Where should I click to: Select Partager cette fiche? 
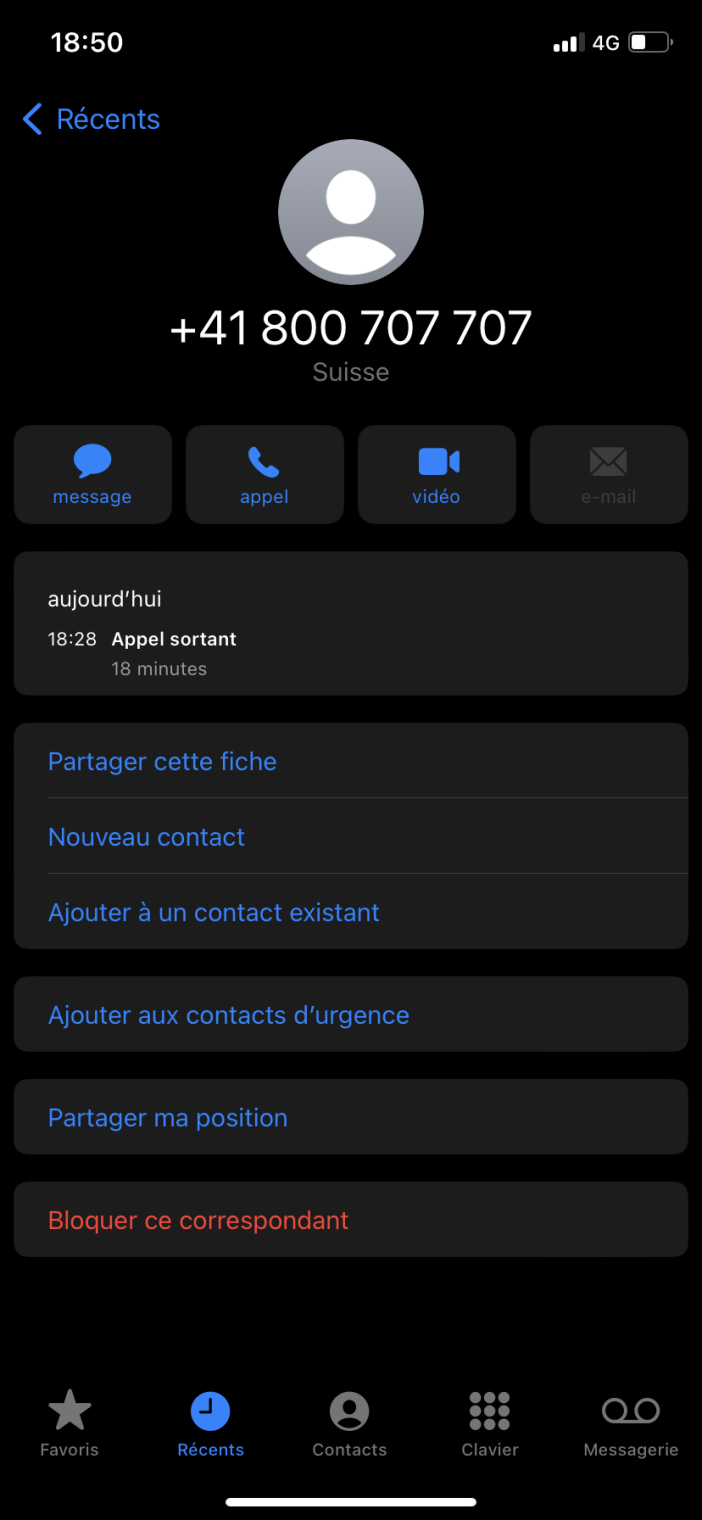click(162, 761)
